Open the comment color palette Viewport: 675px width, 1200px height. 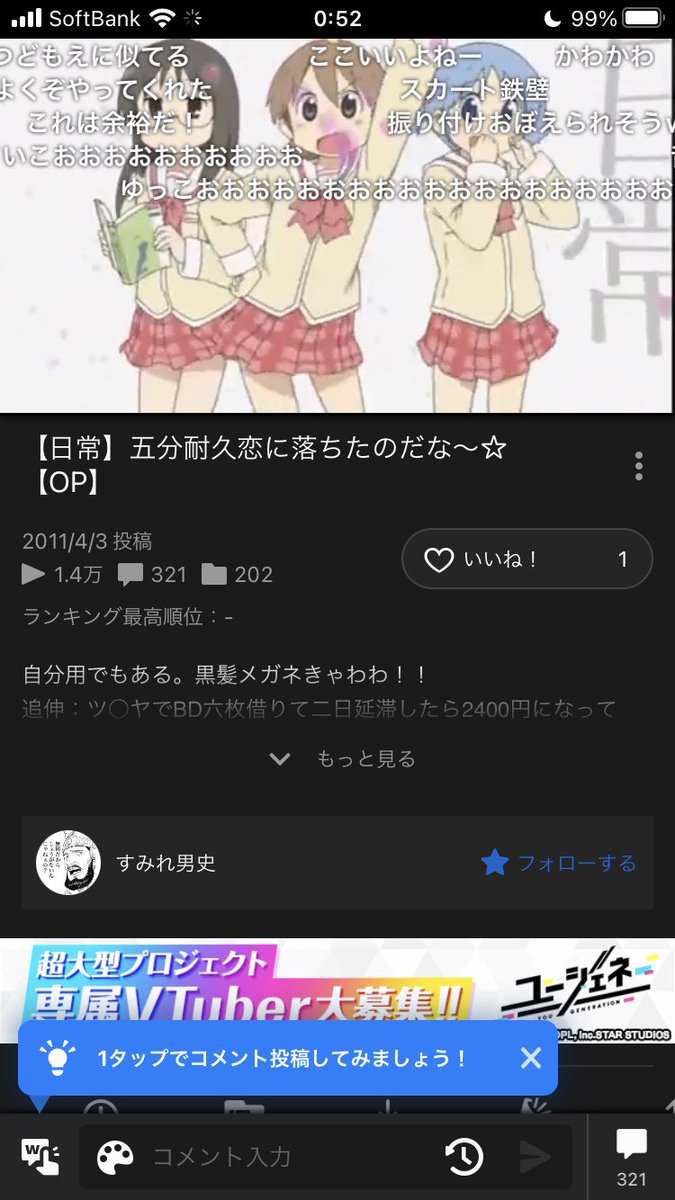click(116, 1157)
